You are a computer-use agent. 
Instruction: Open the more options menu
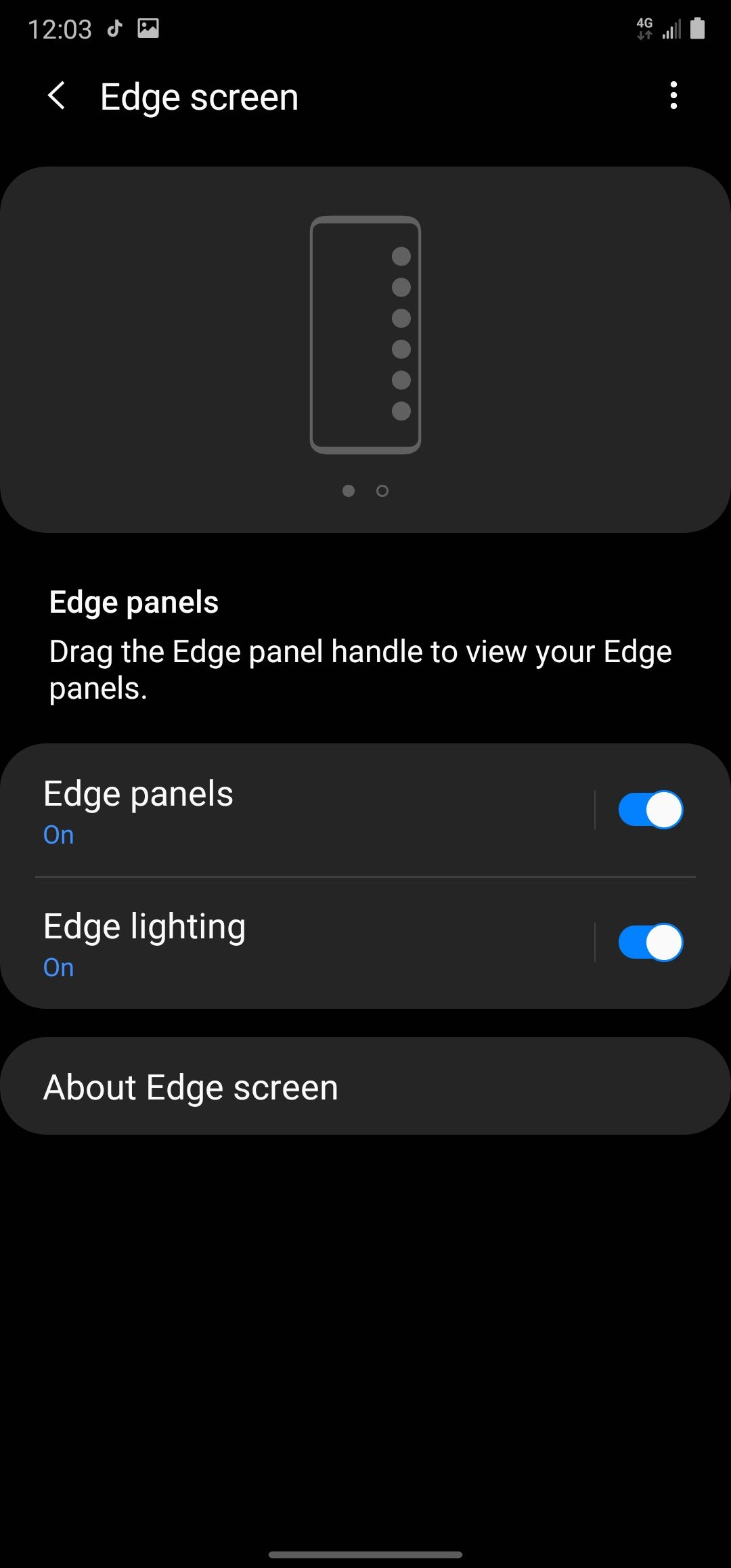pyautogui.click(x=673, y=96)
